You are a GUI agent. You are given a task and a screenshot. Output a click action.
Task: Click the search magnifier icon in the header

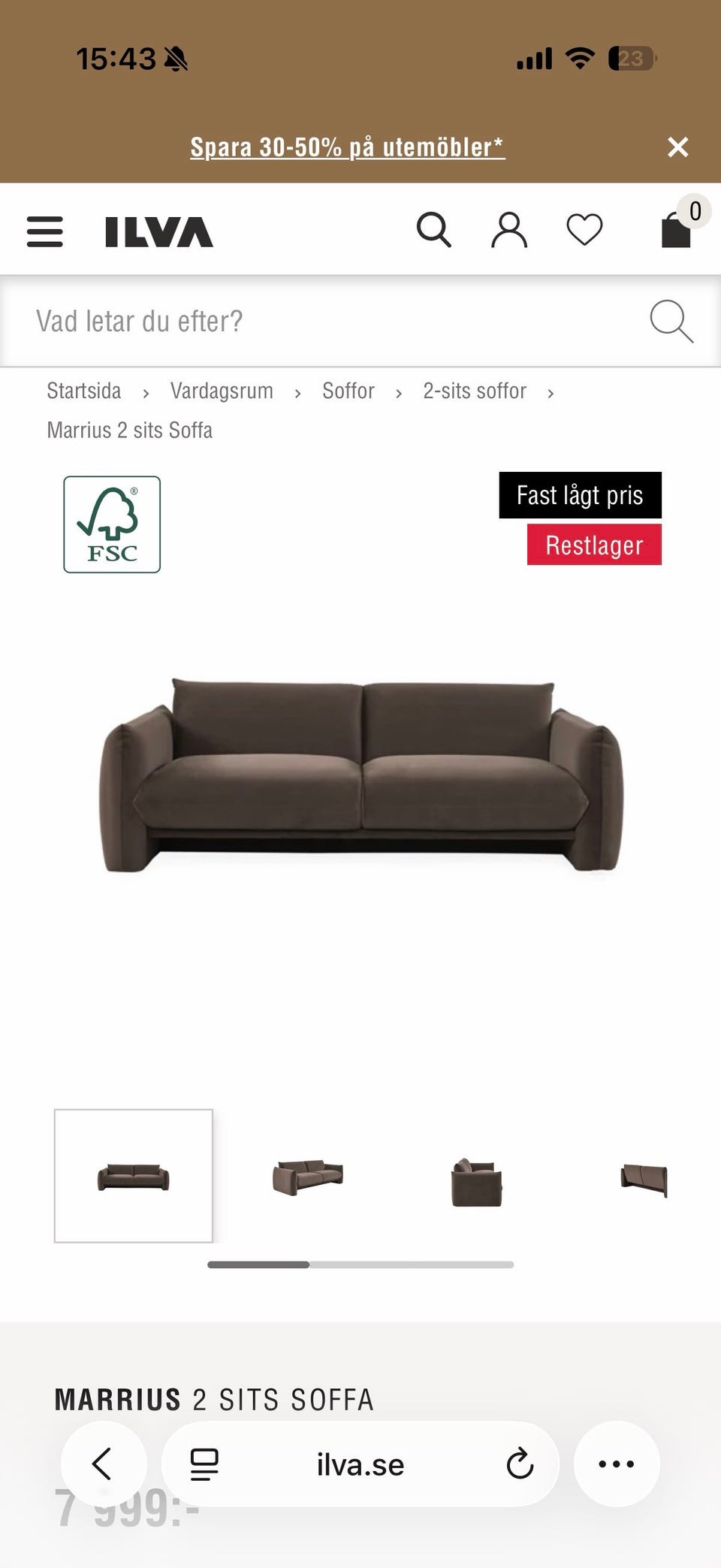434,230
